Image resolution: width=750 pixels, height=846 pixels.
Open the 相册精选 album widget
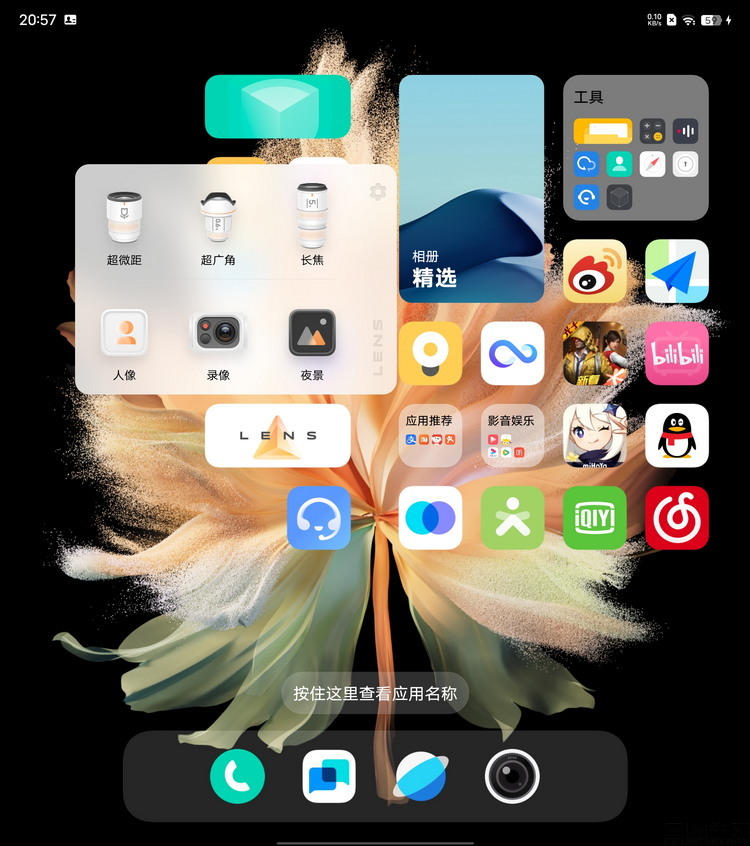[471, 188]
